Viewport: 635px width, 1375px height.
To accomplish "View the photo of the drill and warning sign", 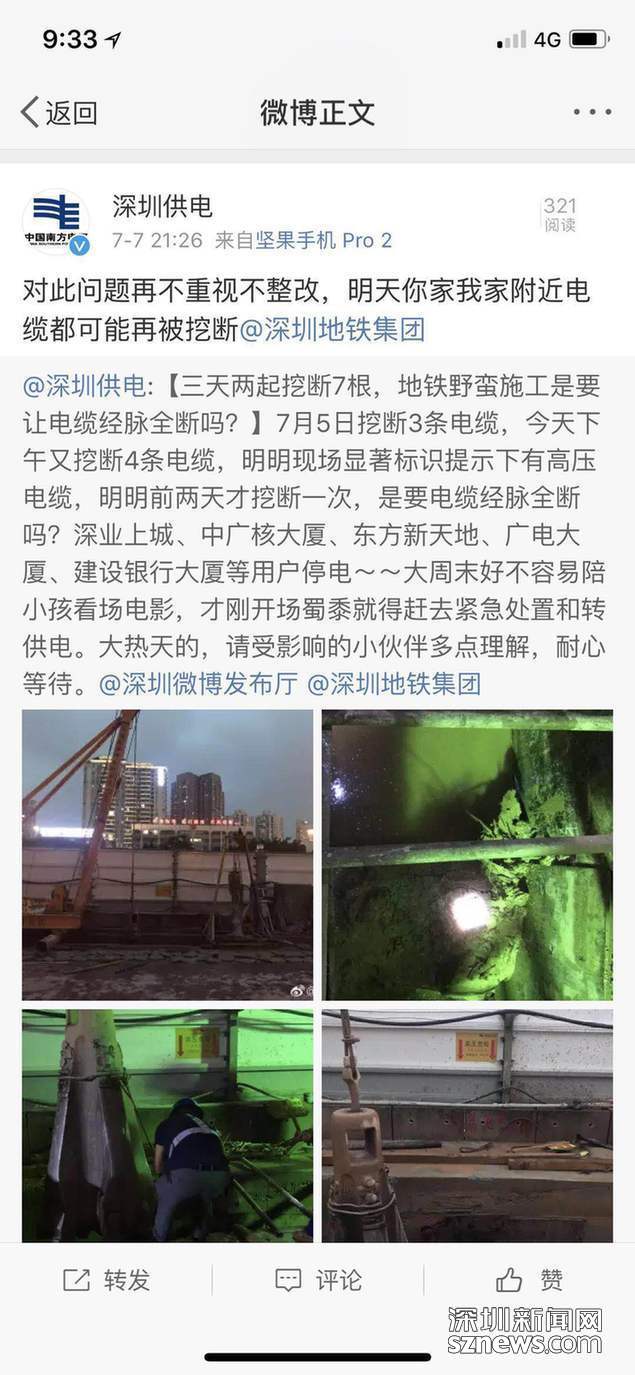I will (x=467, y=1125).
